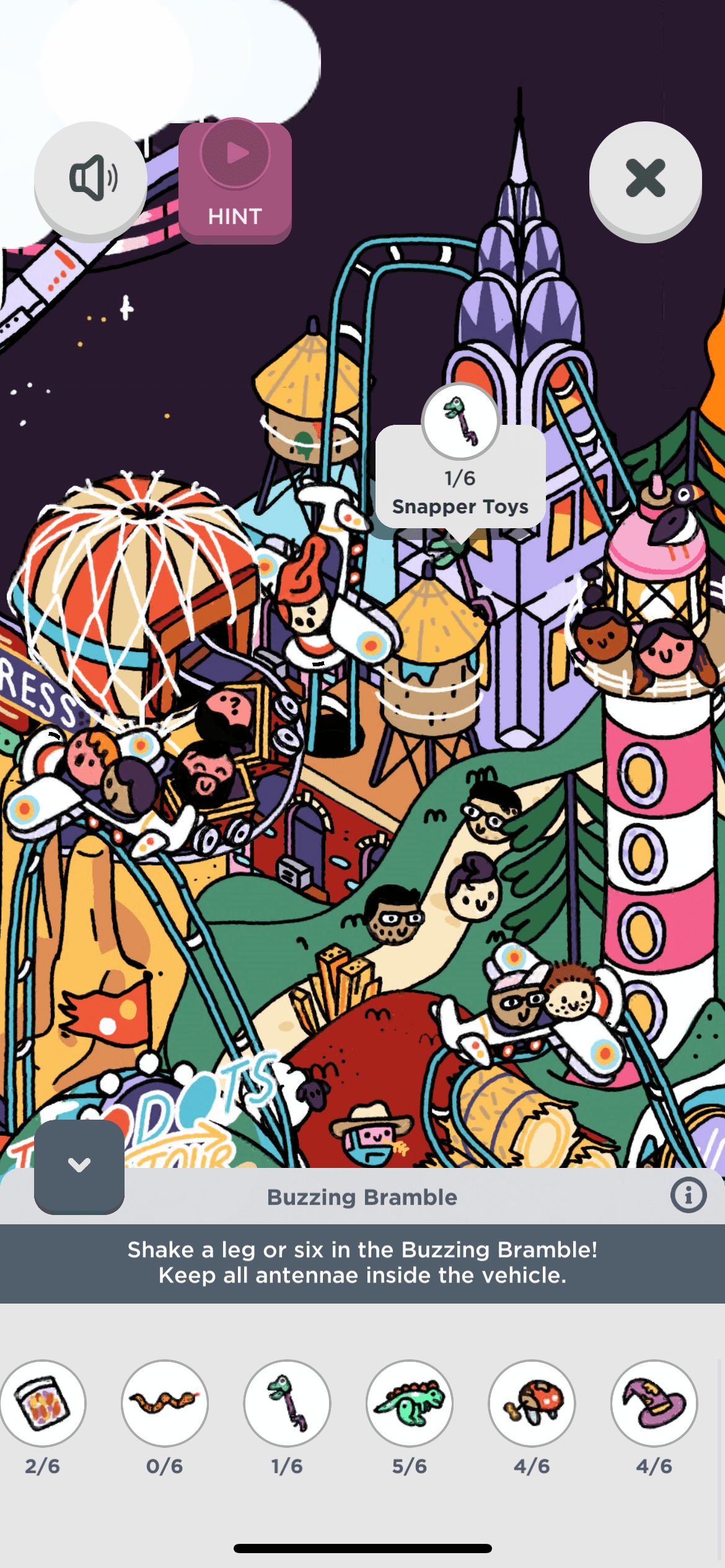Image resolution: width=725 pixels, height=1568 pixels.
Task: Select the snapper toy item showing 1/6
Action: [287, 1403]
